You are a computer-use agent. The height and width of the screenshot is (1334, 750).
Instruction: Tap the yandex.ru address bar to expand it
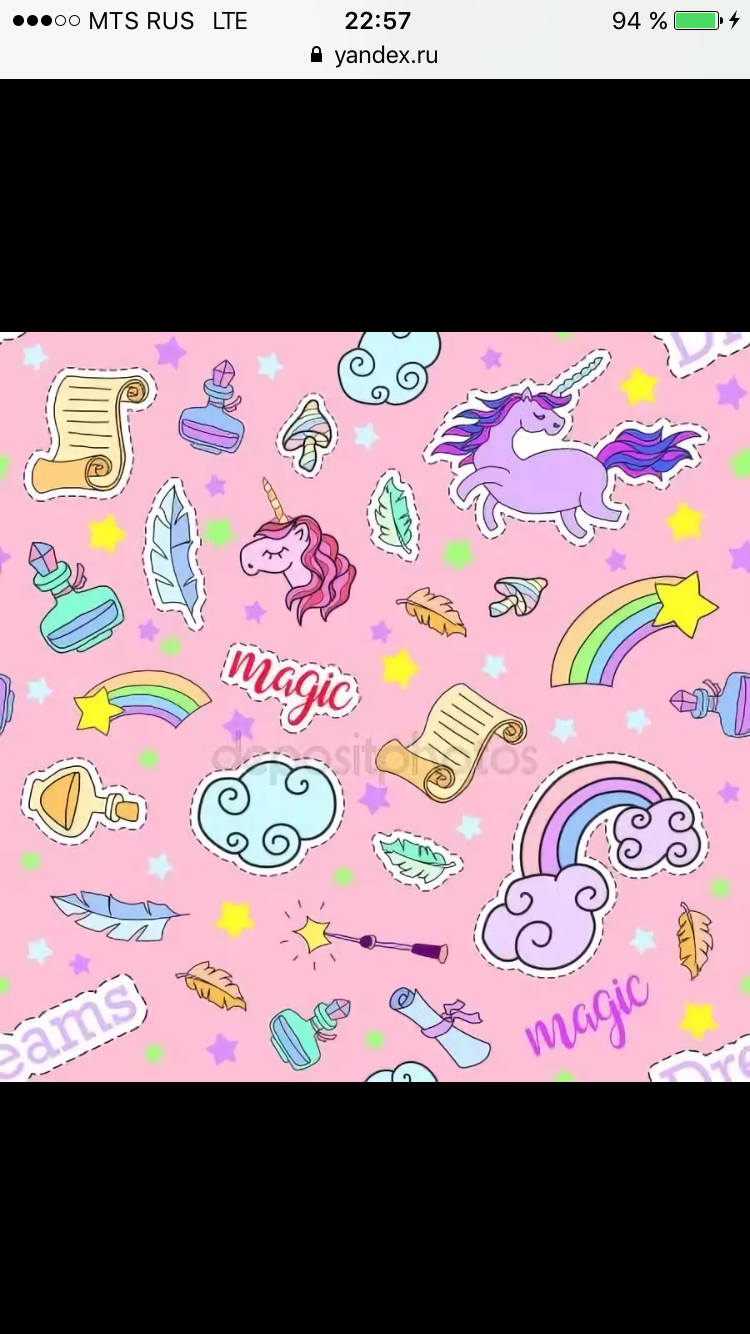[x=375, y=56]
